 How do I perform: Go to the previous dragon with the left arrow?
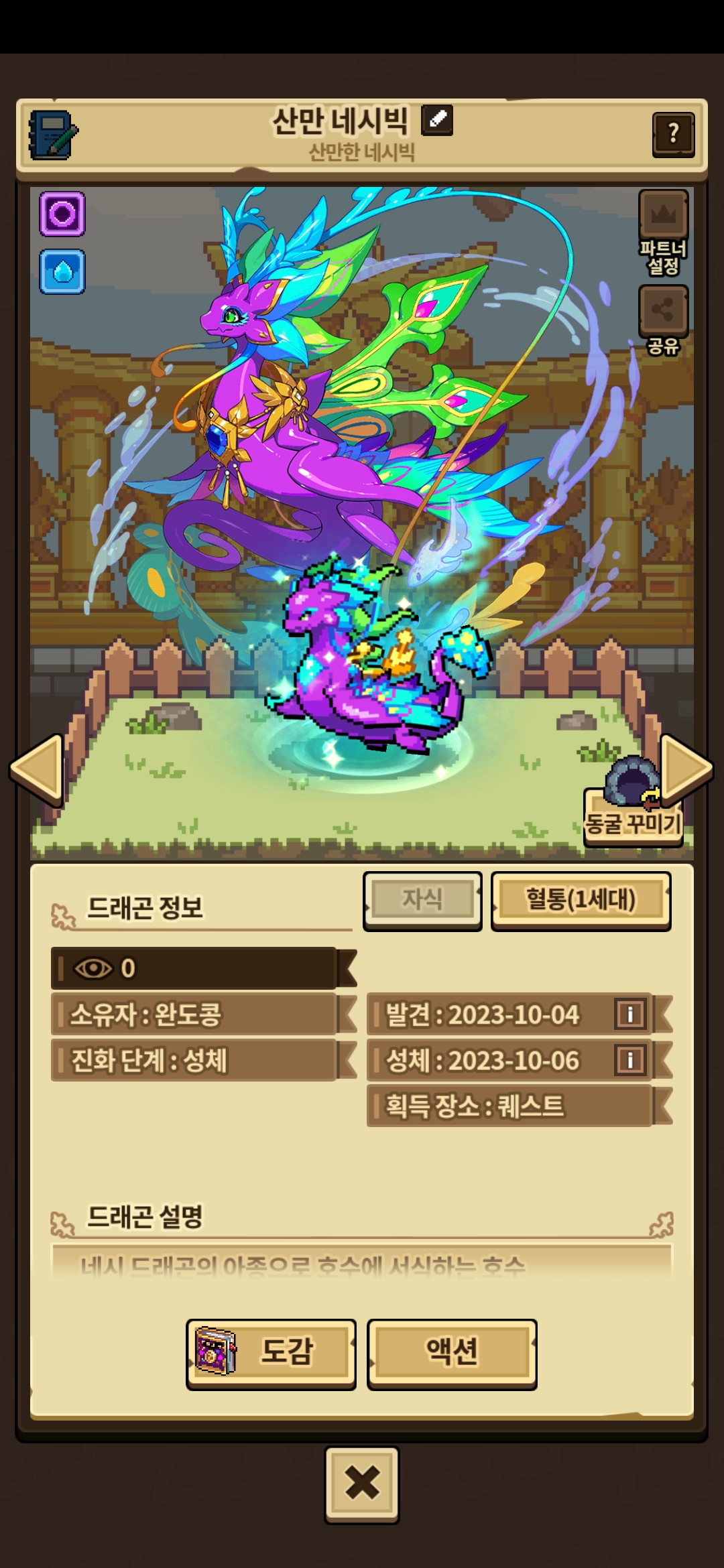point(37,769)
